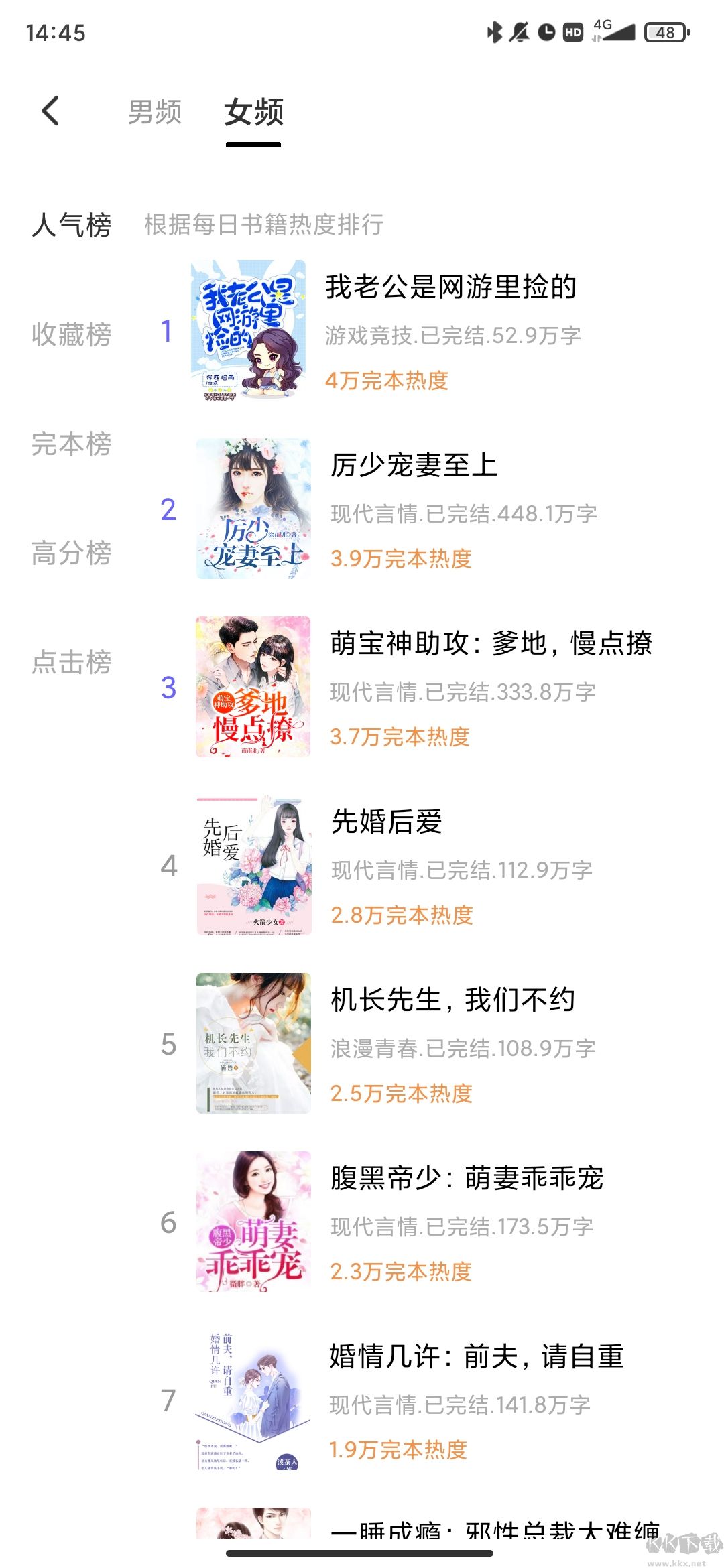Tap the cover of 萌宝神助攻 book
This screenshot has height=1568, width=724.
coord(253,689)
